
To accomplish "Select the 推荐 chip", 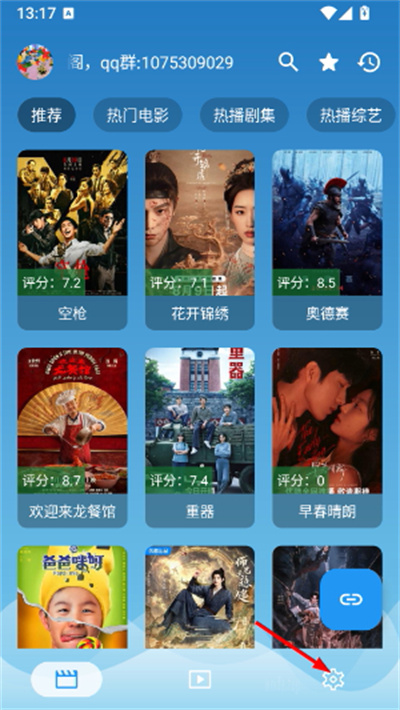I will click(46, 115).
